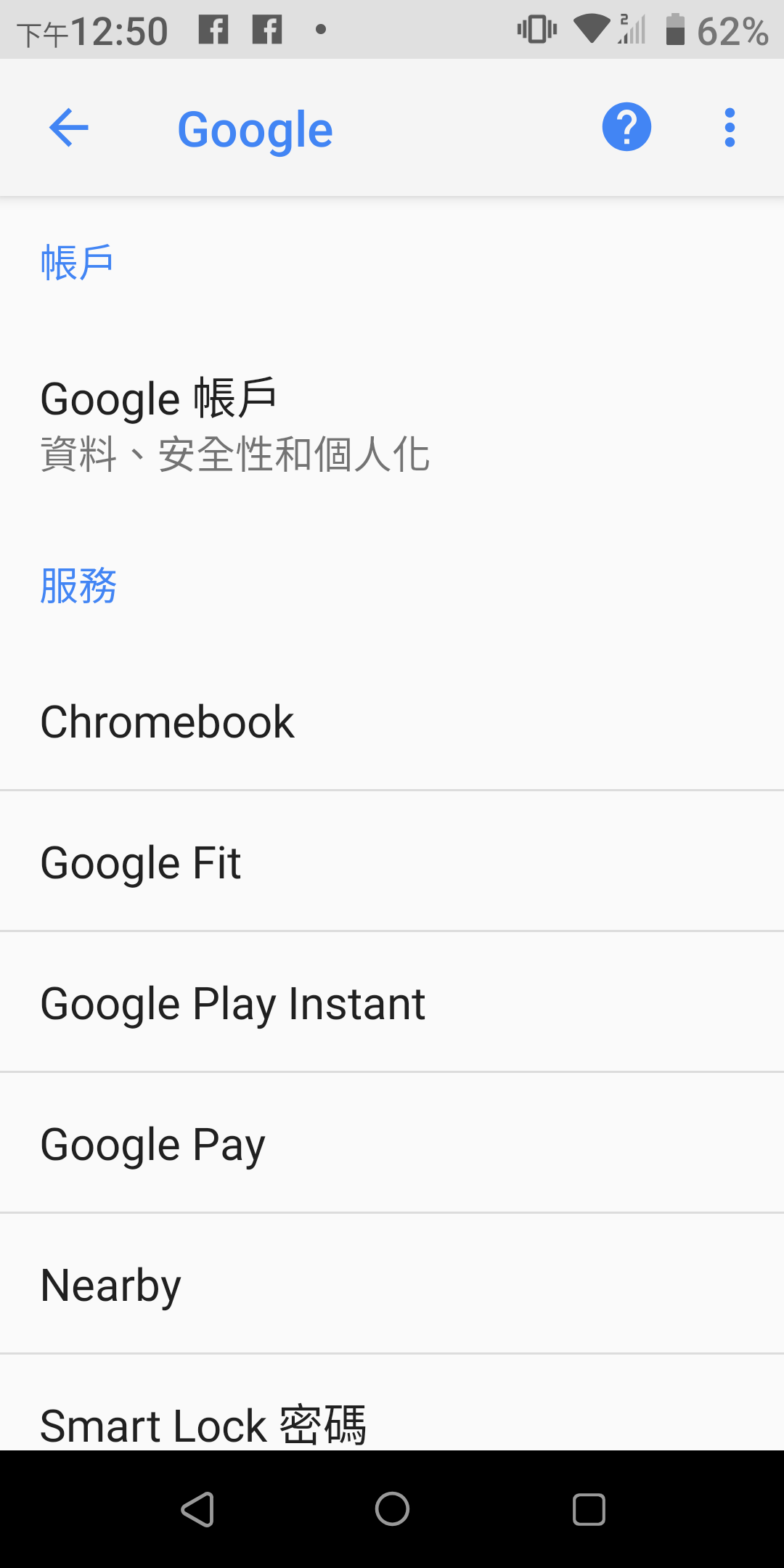
Task: Open Nearby settings
Action: click(x=392, y=1284)
